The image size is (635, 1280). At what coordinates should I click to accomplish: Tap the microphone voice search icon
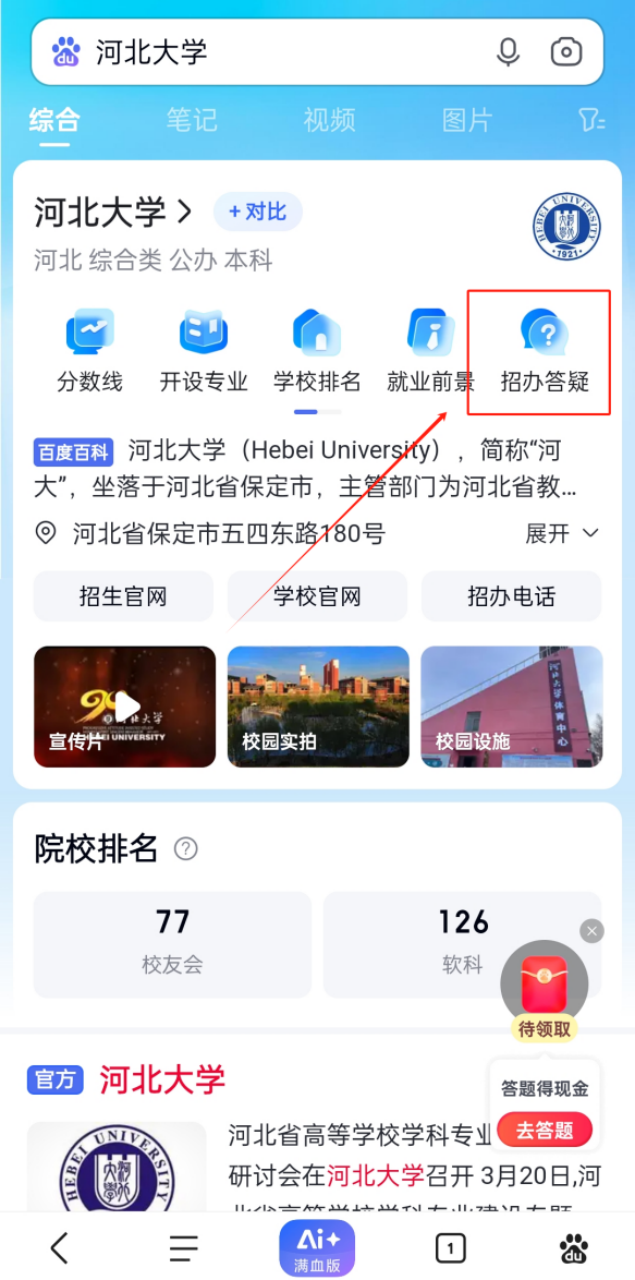(x=508, y=52)
